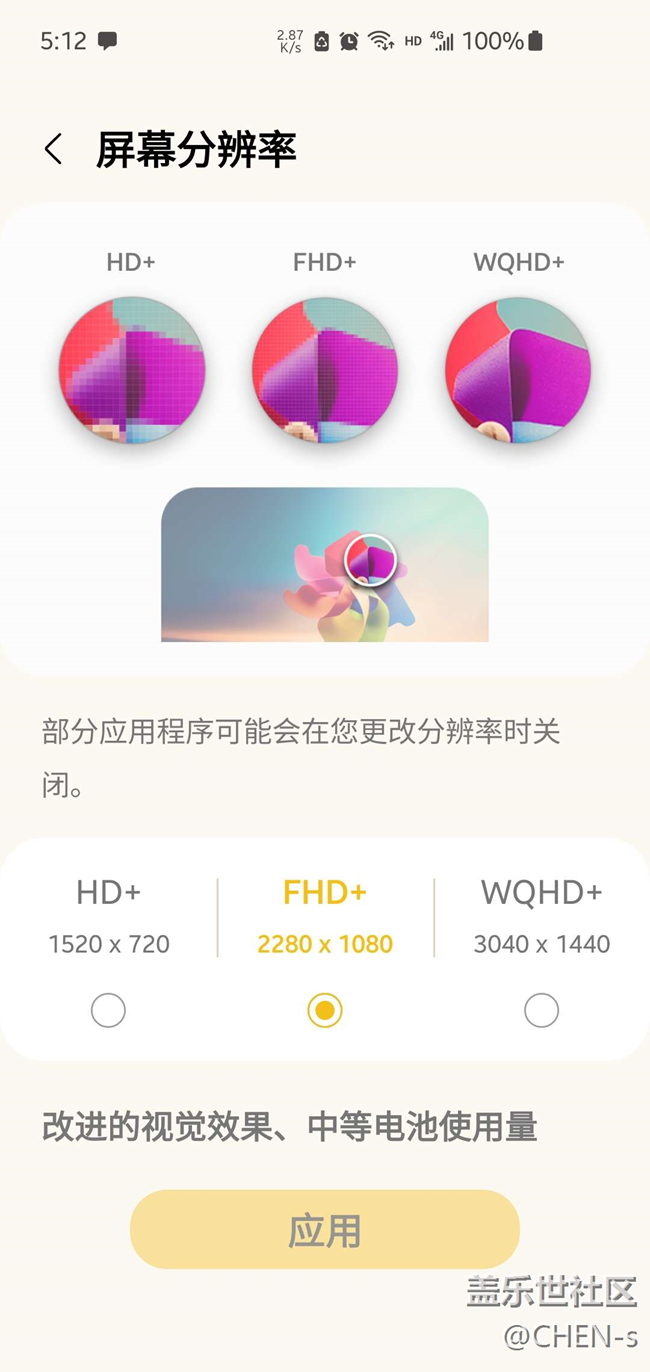Switch to WQHD+ 3040 x 1440 resolution
The image size is (650, 1372).
click(x=541, y=1010)
